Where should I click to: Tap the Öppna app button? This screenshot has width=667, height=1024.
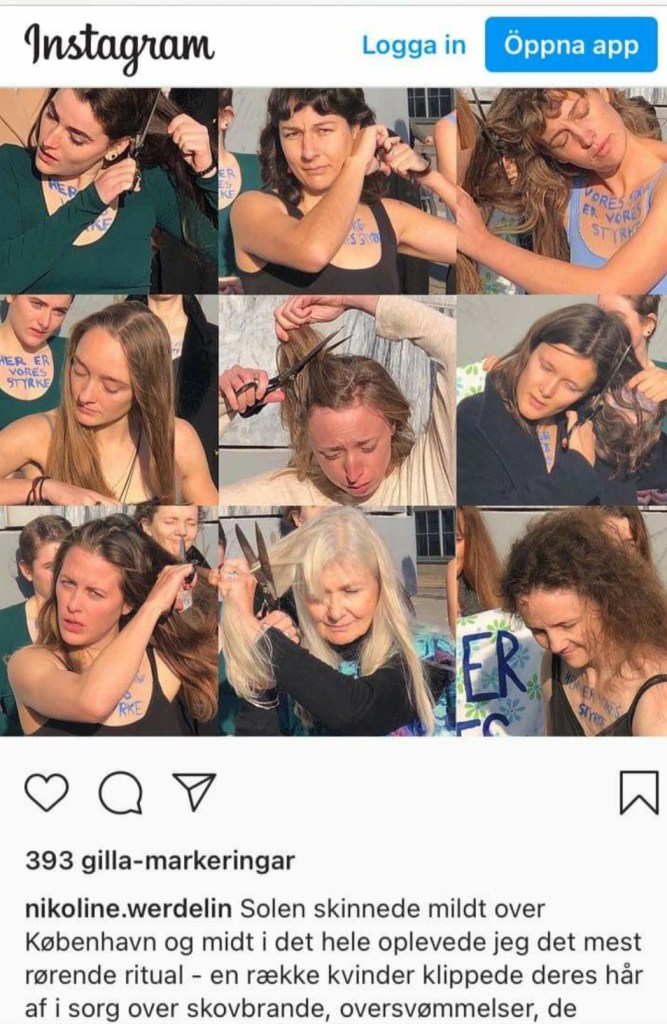pyautogui.click(x=571, y=45)
